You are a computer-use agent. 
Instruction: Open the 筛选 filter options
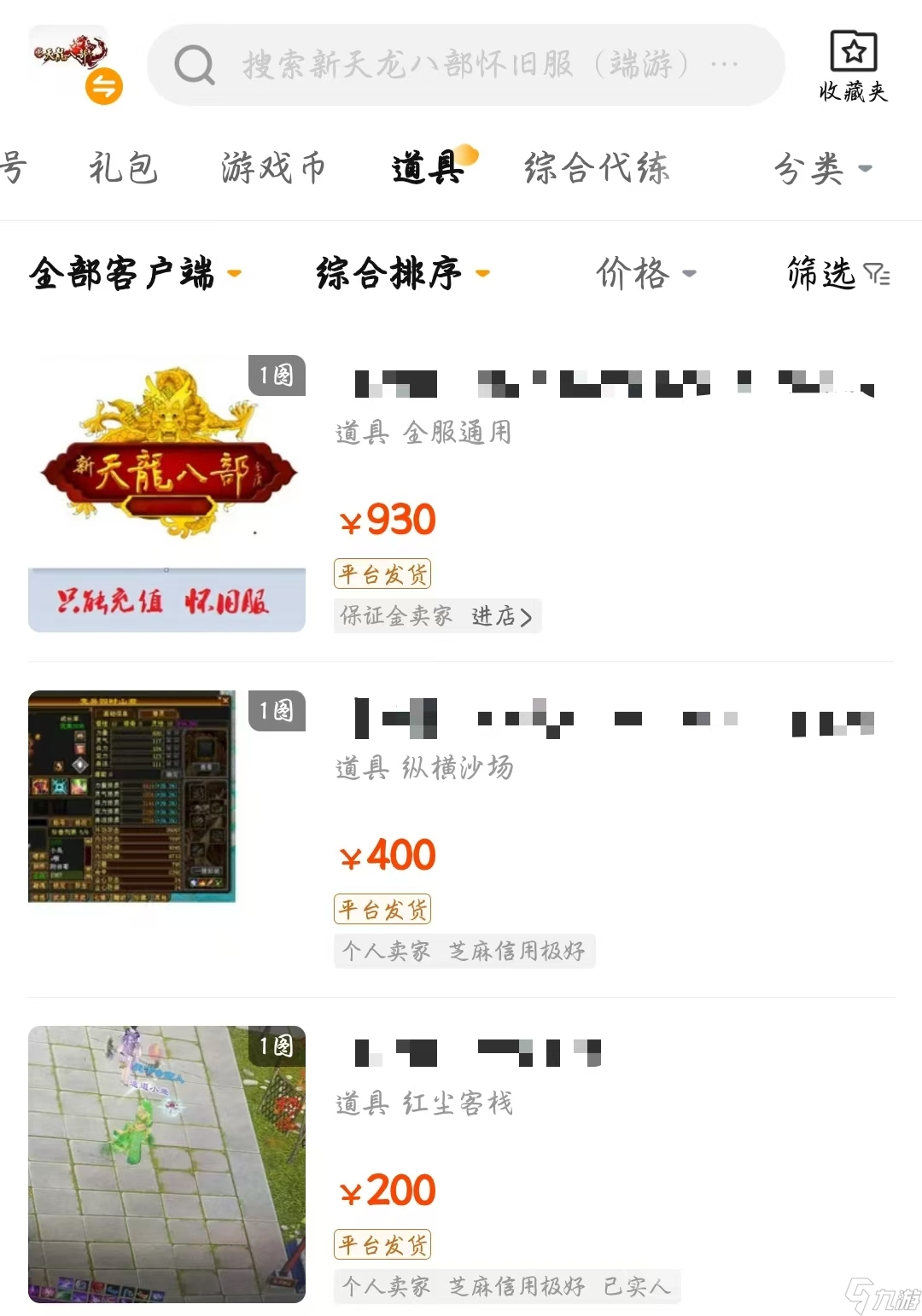point(837,274)
